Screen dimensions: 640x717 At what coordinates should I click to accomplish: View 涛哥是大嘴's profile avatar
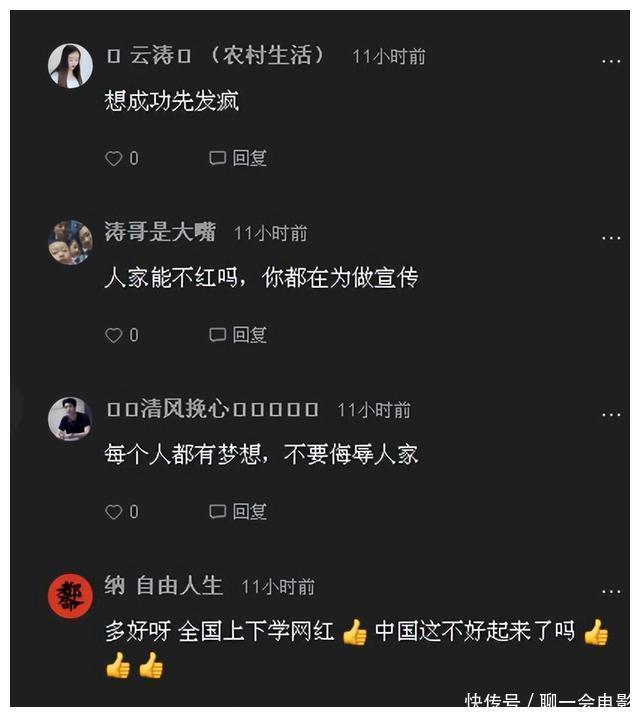coord(70,242)
